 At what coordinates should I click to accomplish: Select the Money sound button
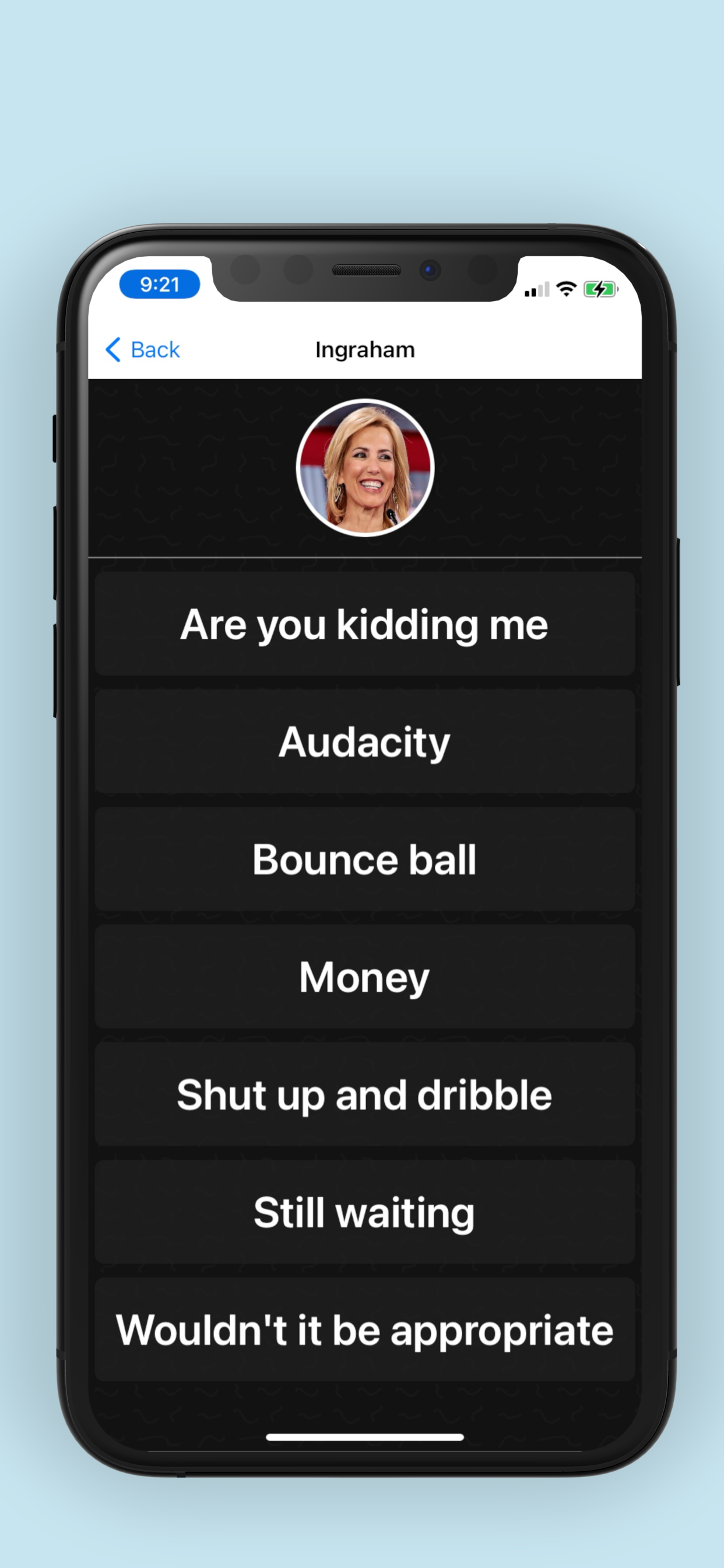coord(364,977)
